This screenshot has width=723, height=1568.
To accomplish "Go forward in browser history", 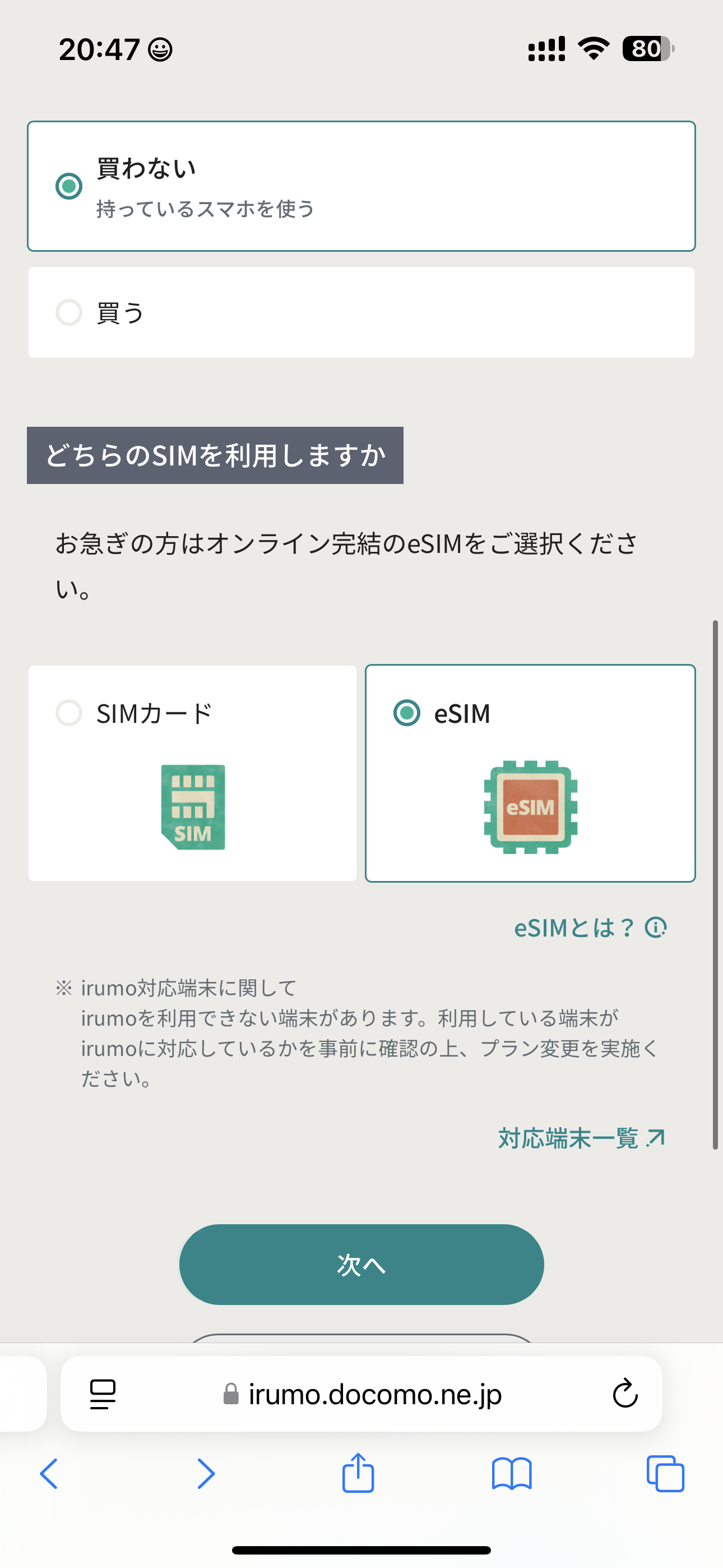I will pos(206,1474).
